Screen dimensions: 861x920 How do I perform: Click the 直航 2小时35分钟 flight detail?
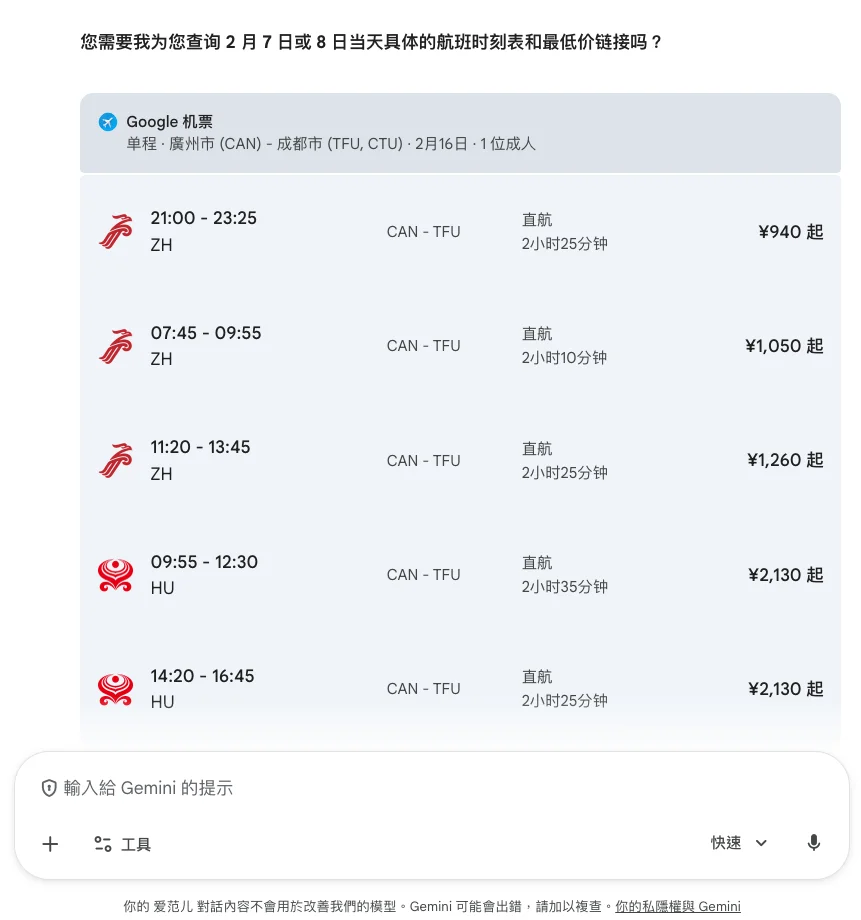point(554,574)
